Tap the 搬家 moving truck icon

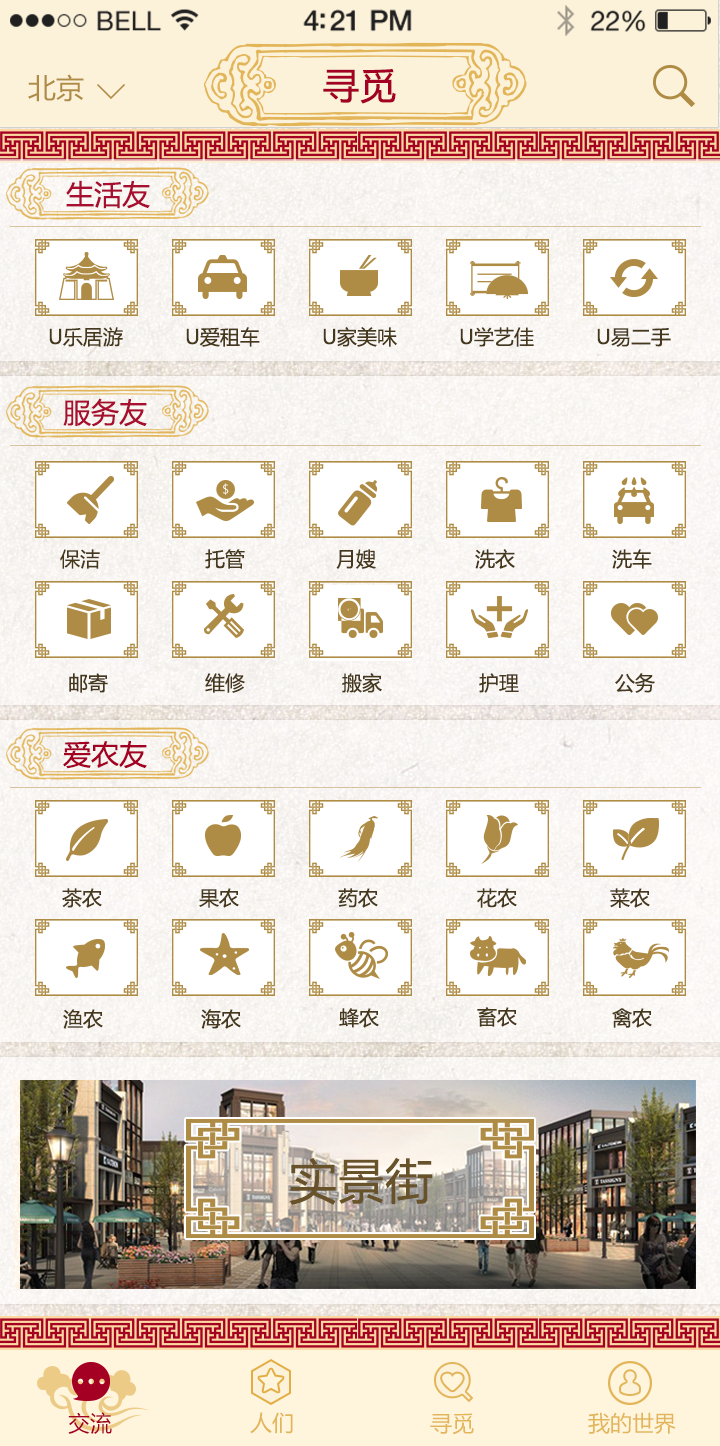pyautogui.click(x=361, y=619)
